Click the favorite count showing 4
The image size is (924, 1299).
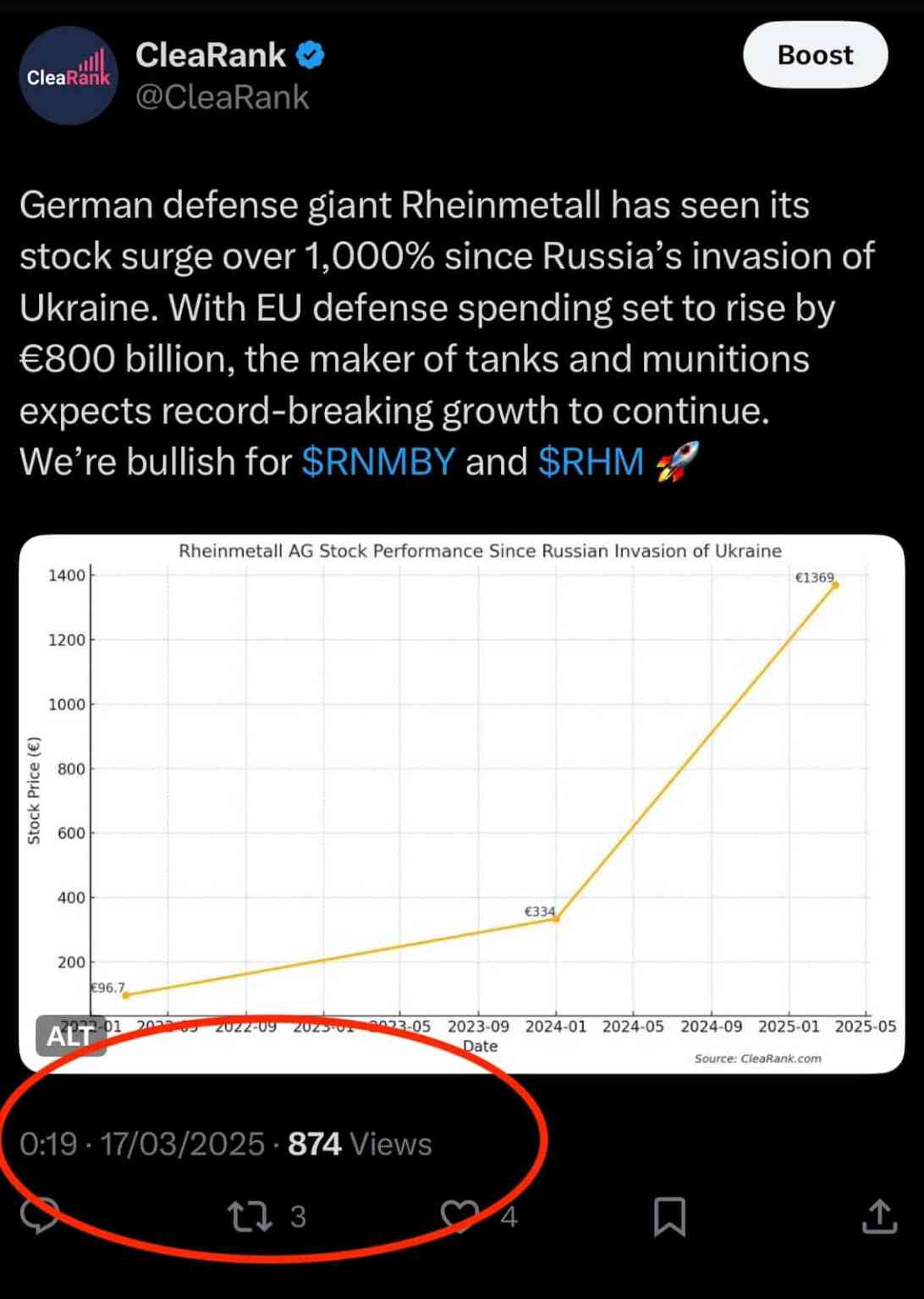click(x=509, y=1217)
